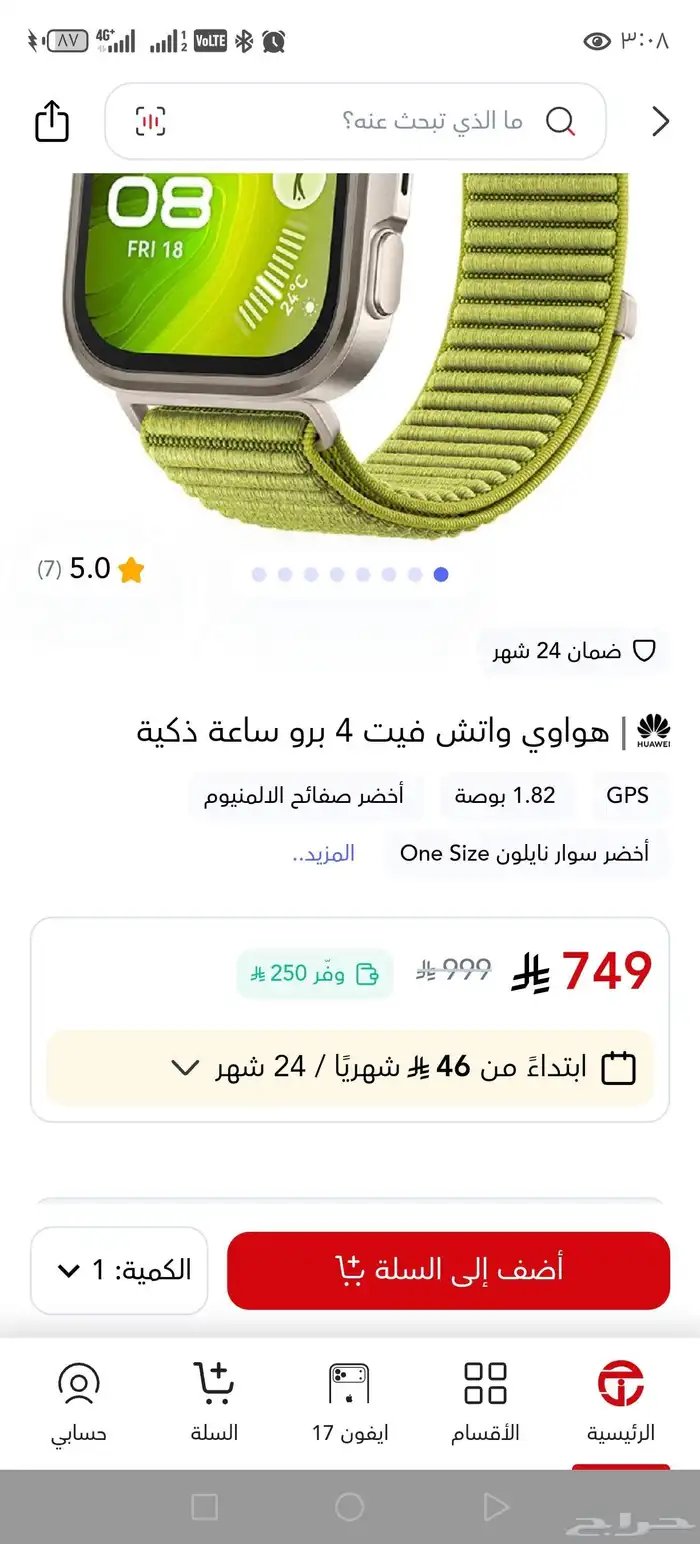Image resolution: width=700 pixels, height=1544 pixels.
Task: Open the ايفون 17 tab
Action: (350, 1402)
